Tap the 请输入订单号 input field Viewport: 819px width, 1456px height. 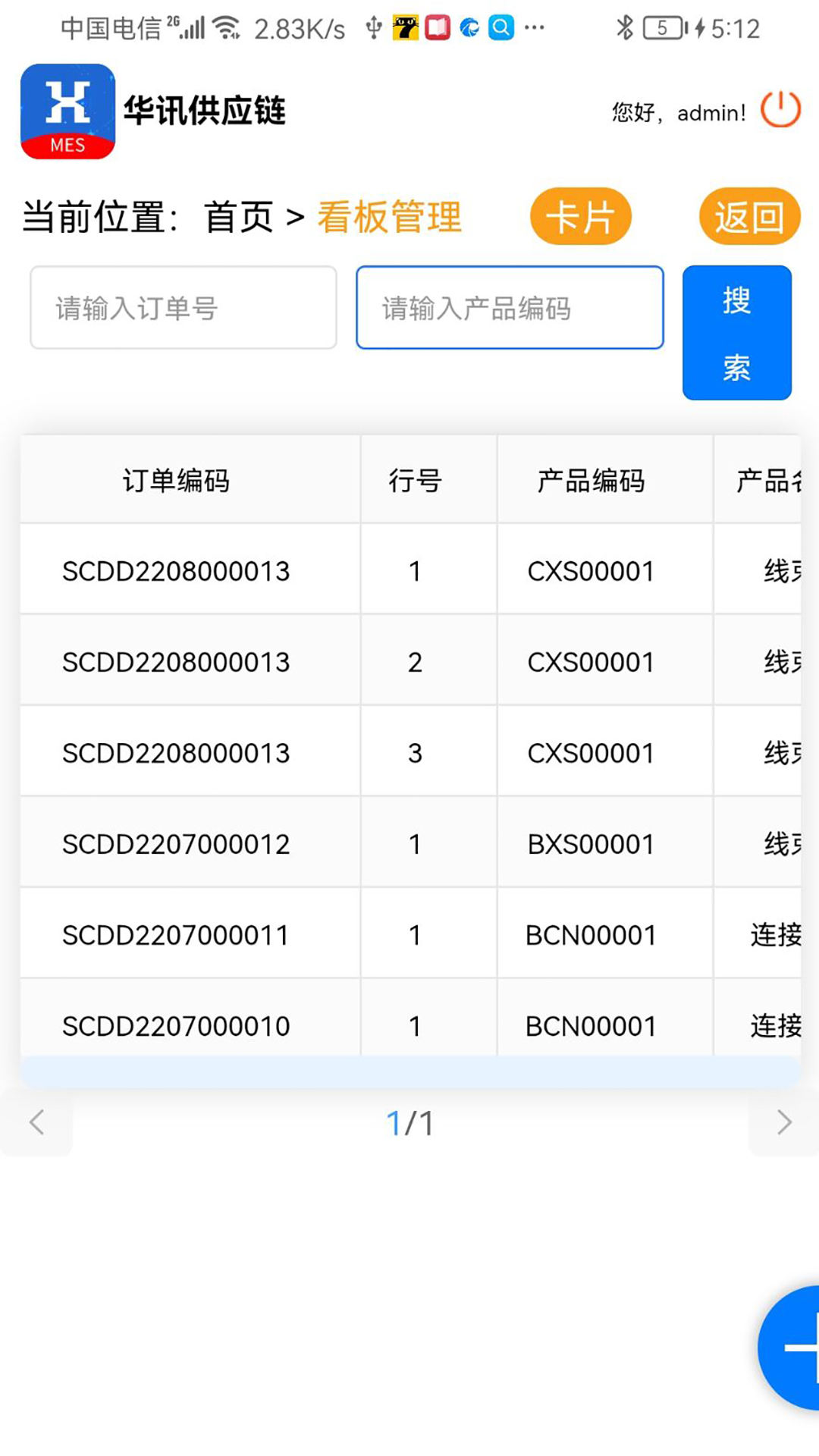click(184, 308)
